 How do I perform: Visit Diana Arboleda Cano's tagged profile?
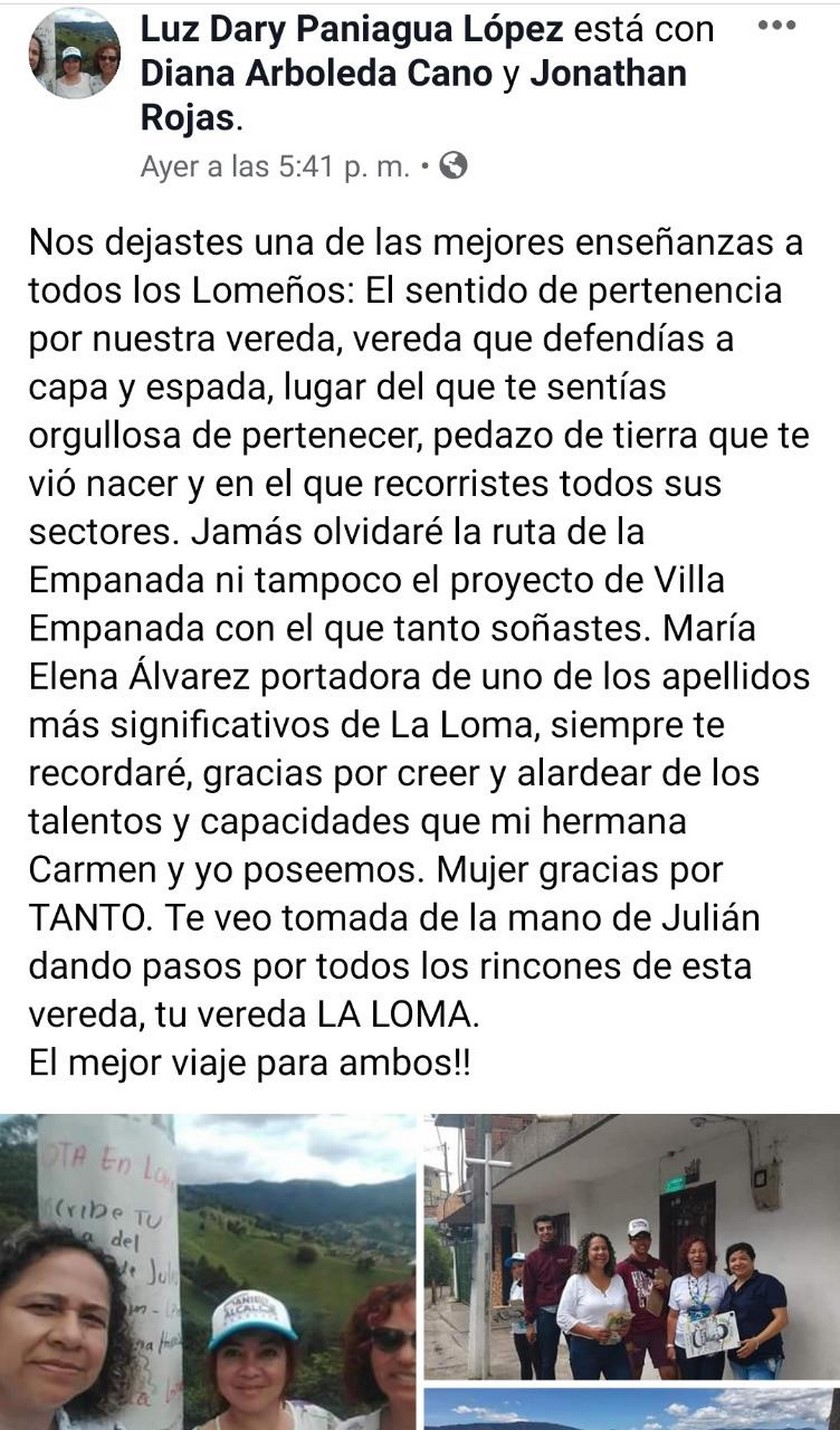(x=316, y=75)
